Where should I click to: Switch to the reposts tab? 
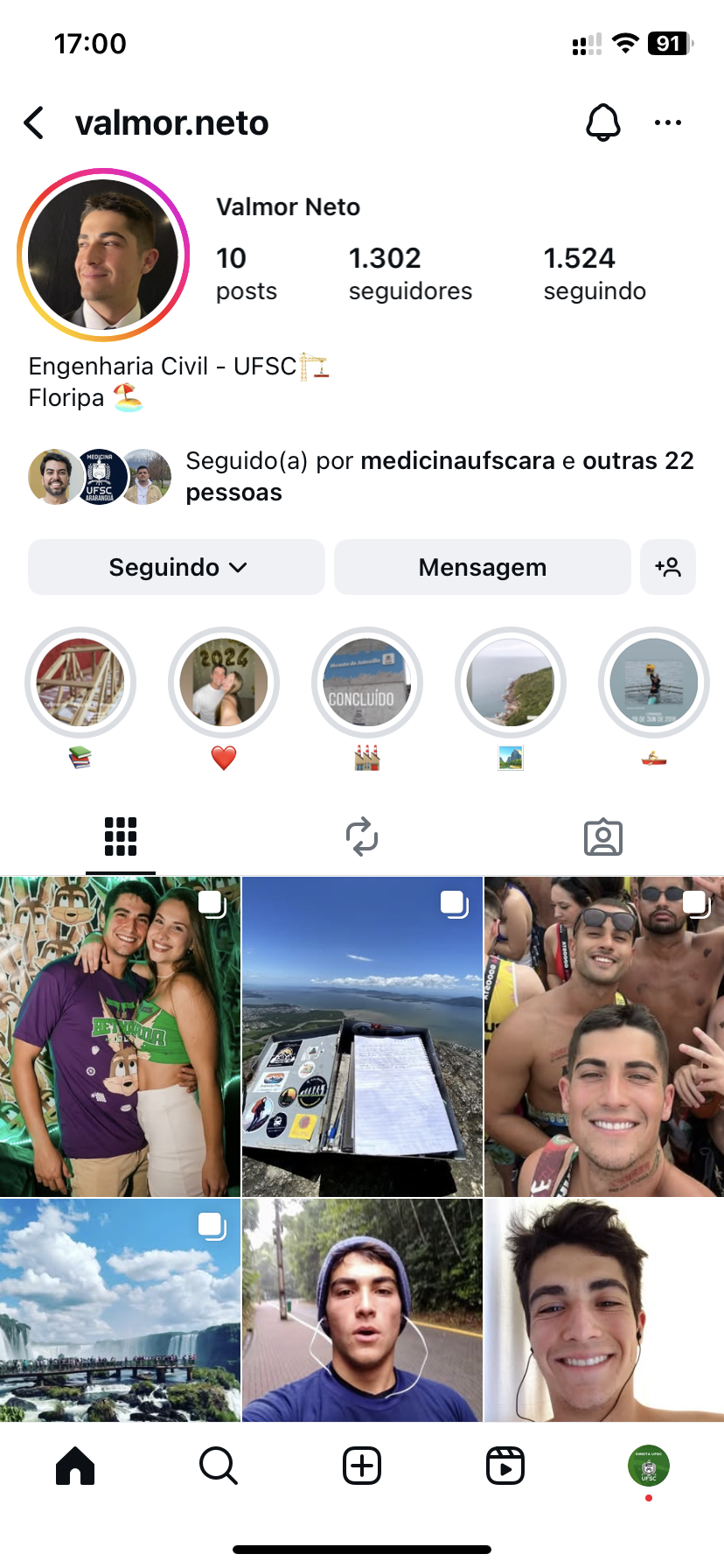(x=361, y=836)
